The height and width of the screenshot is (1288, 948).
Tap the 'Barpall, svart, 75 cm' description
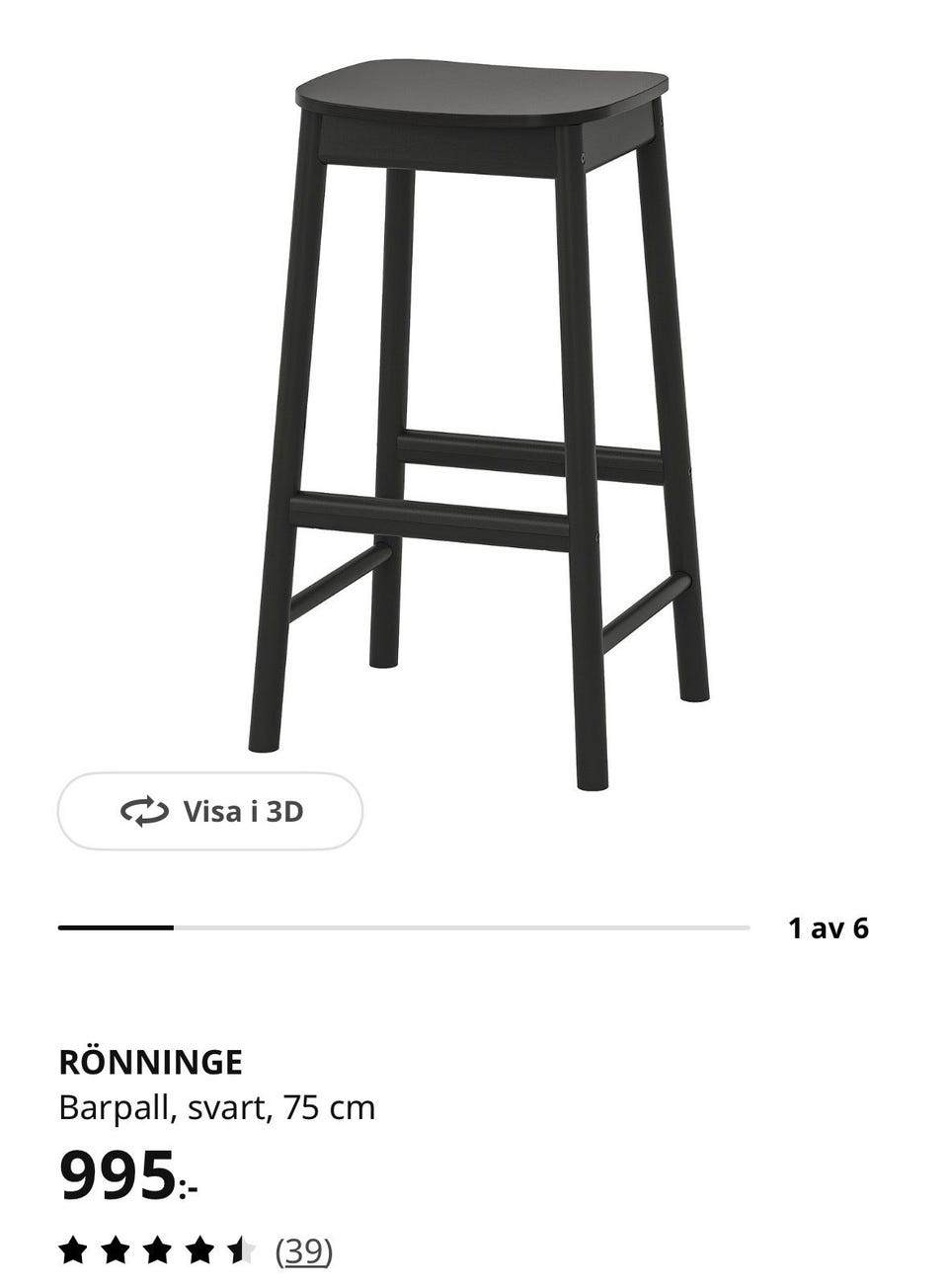[x=216, y=1108]
